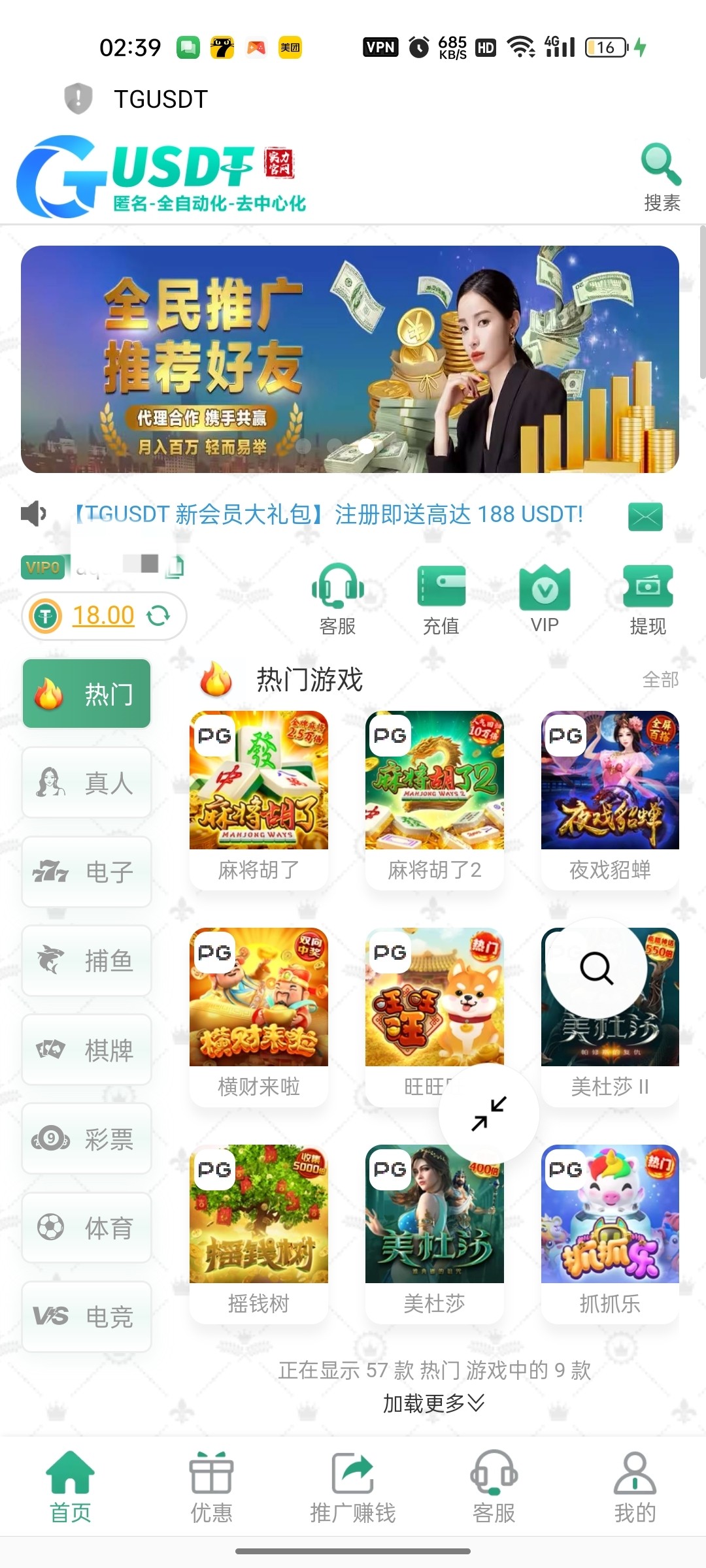Open the green mail envelope icon
The image size is (706, 1568).
tap(645, 516)
